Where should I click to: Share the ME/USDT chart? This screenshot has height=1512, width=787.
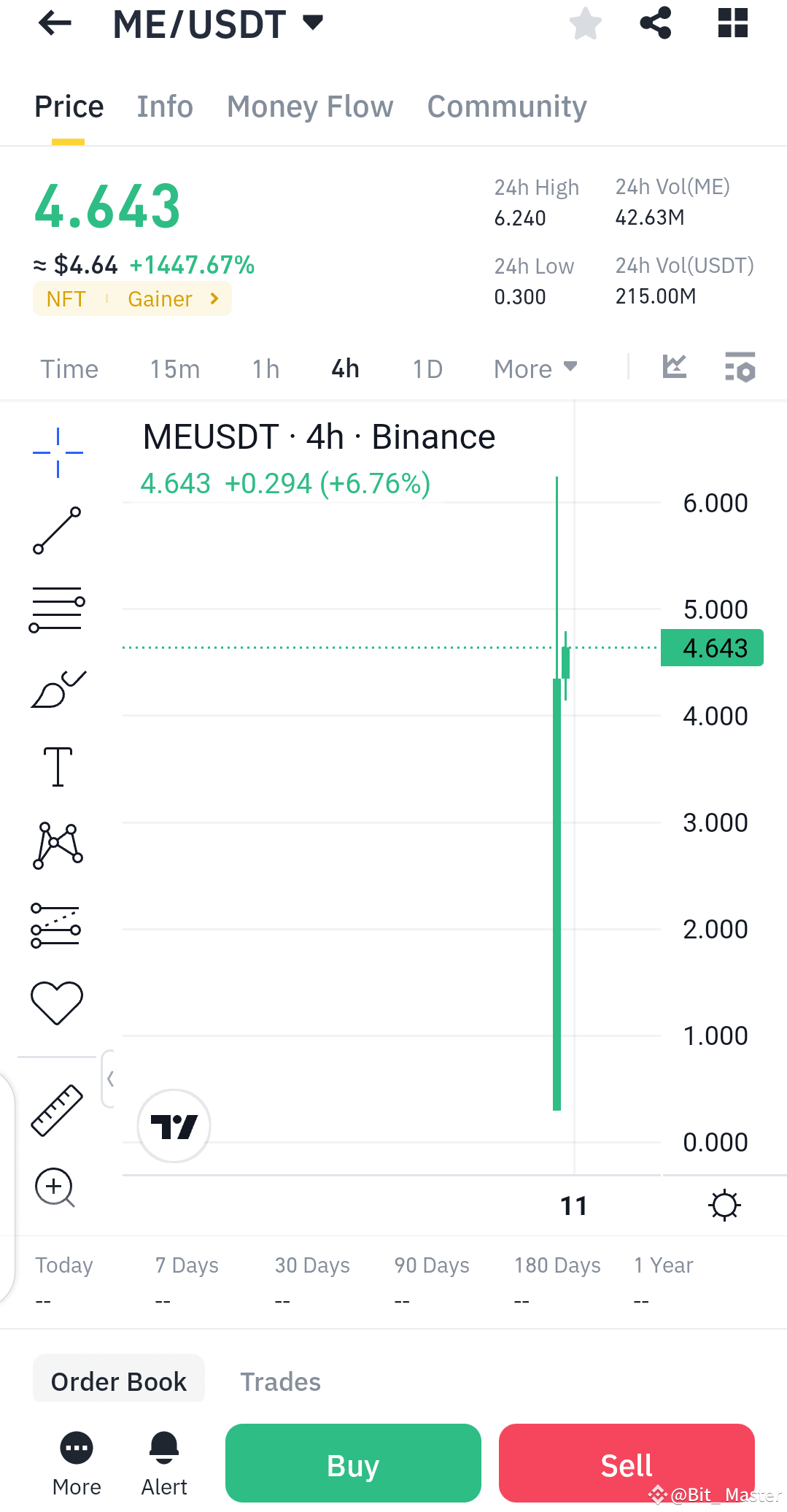point(655,23)
